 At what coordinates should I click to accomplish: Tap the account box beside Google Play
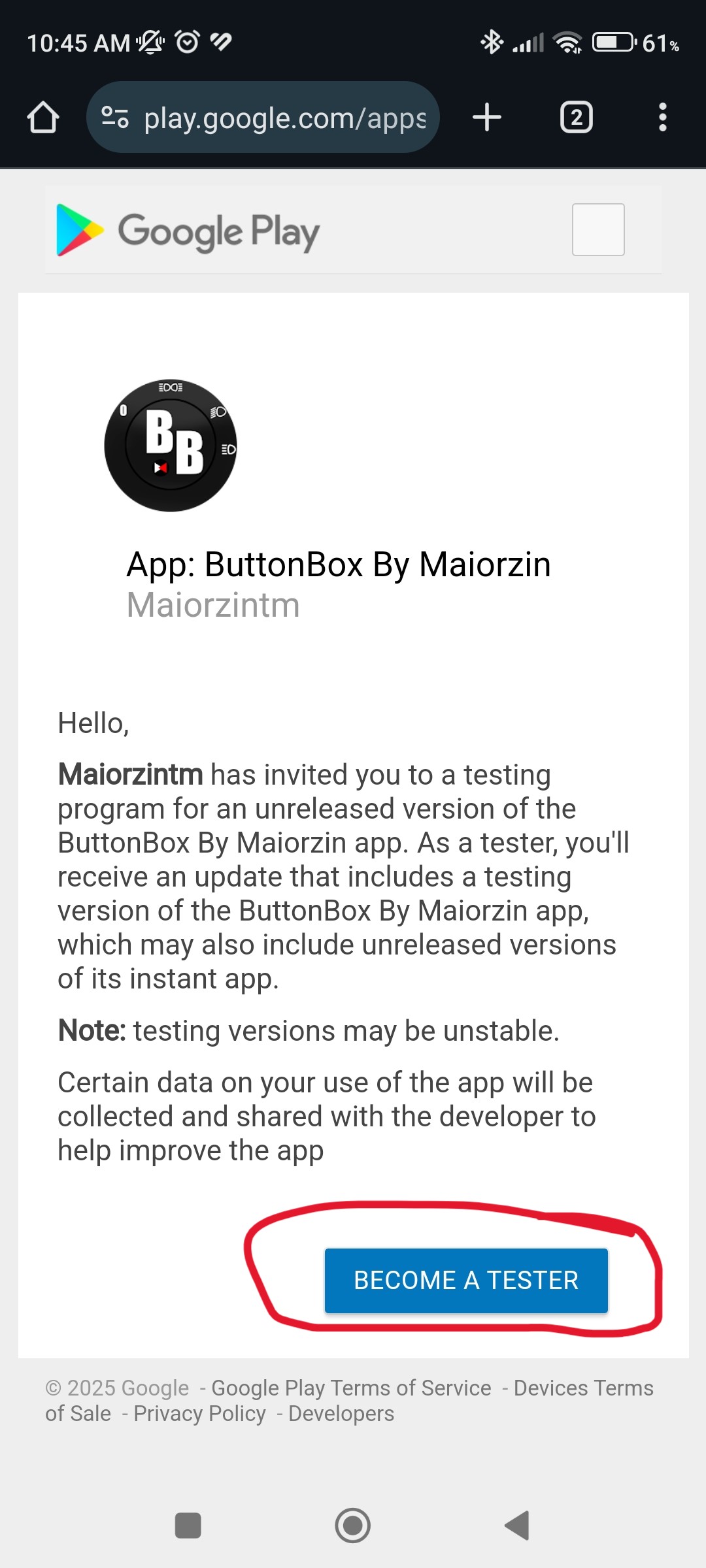click(598, 229)
